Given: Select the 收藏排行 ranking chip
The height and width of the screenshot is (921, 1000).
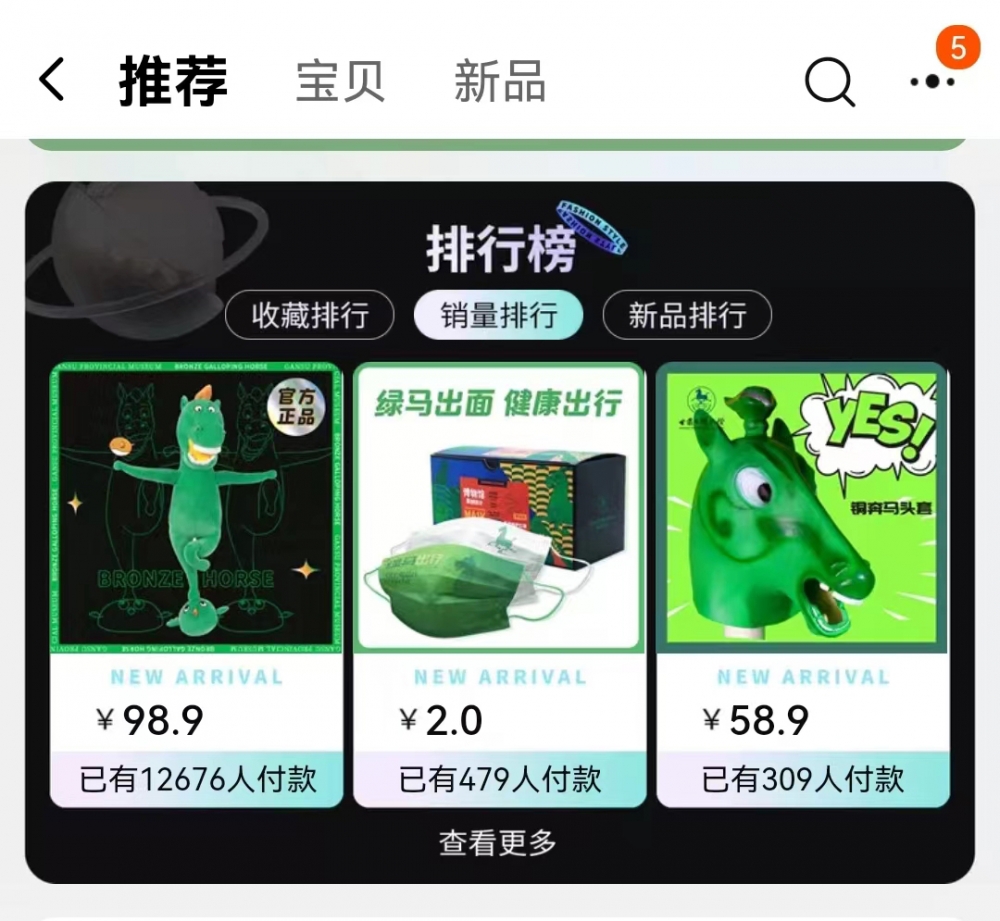Looking at the screenshot, I should (x=310, y=316).
